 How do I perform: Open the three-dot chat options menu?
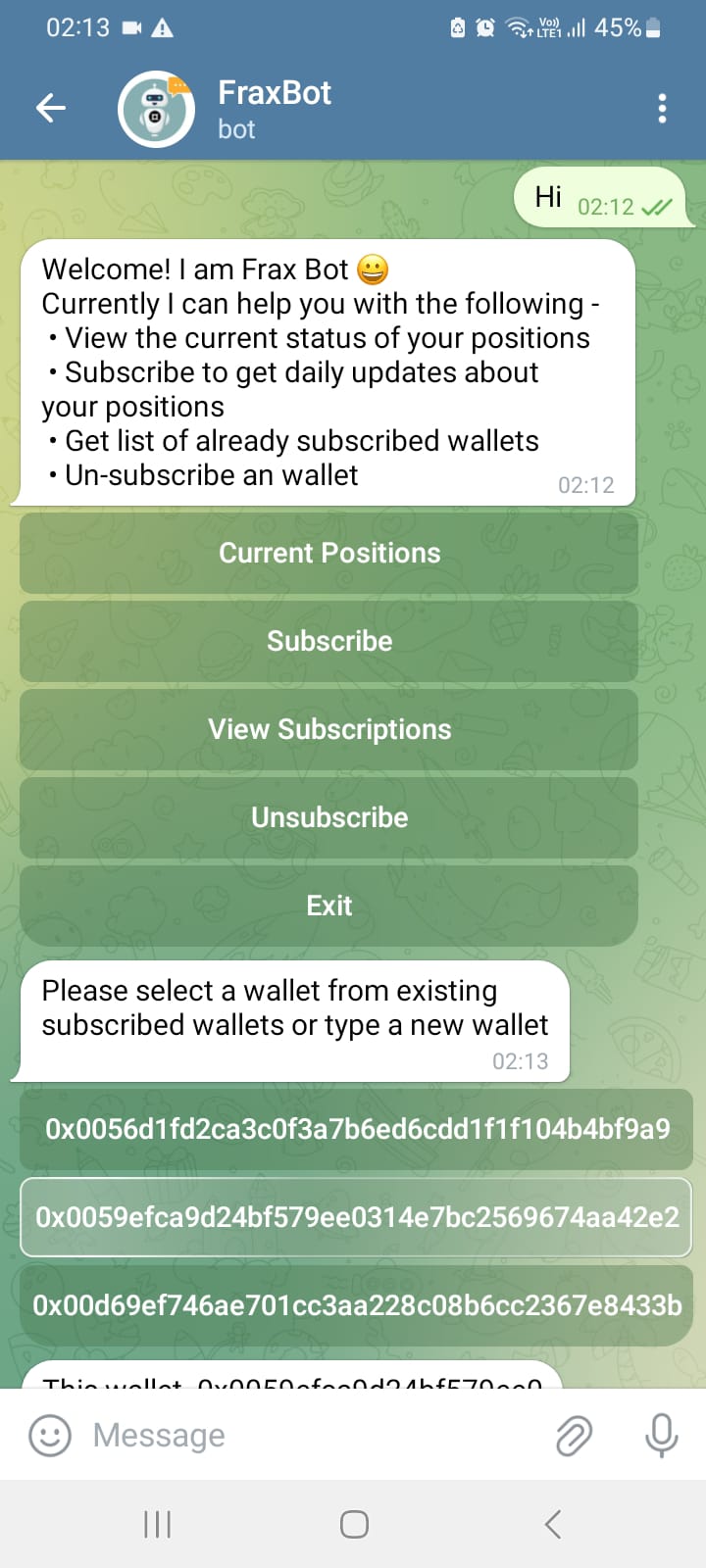(x=662, y=109)
